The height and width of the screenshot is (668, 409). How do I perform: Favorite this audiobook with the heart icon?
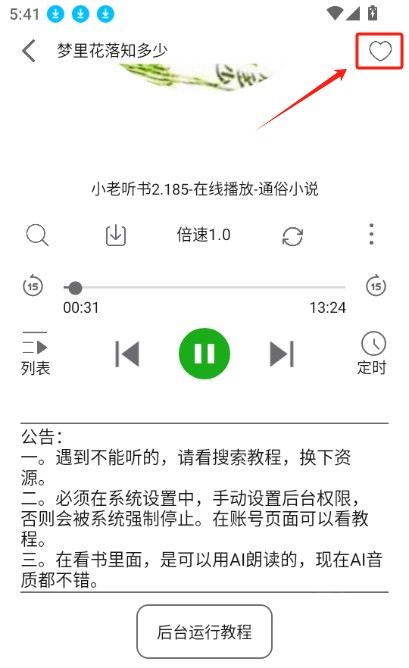coord(380,51)
